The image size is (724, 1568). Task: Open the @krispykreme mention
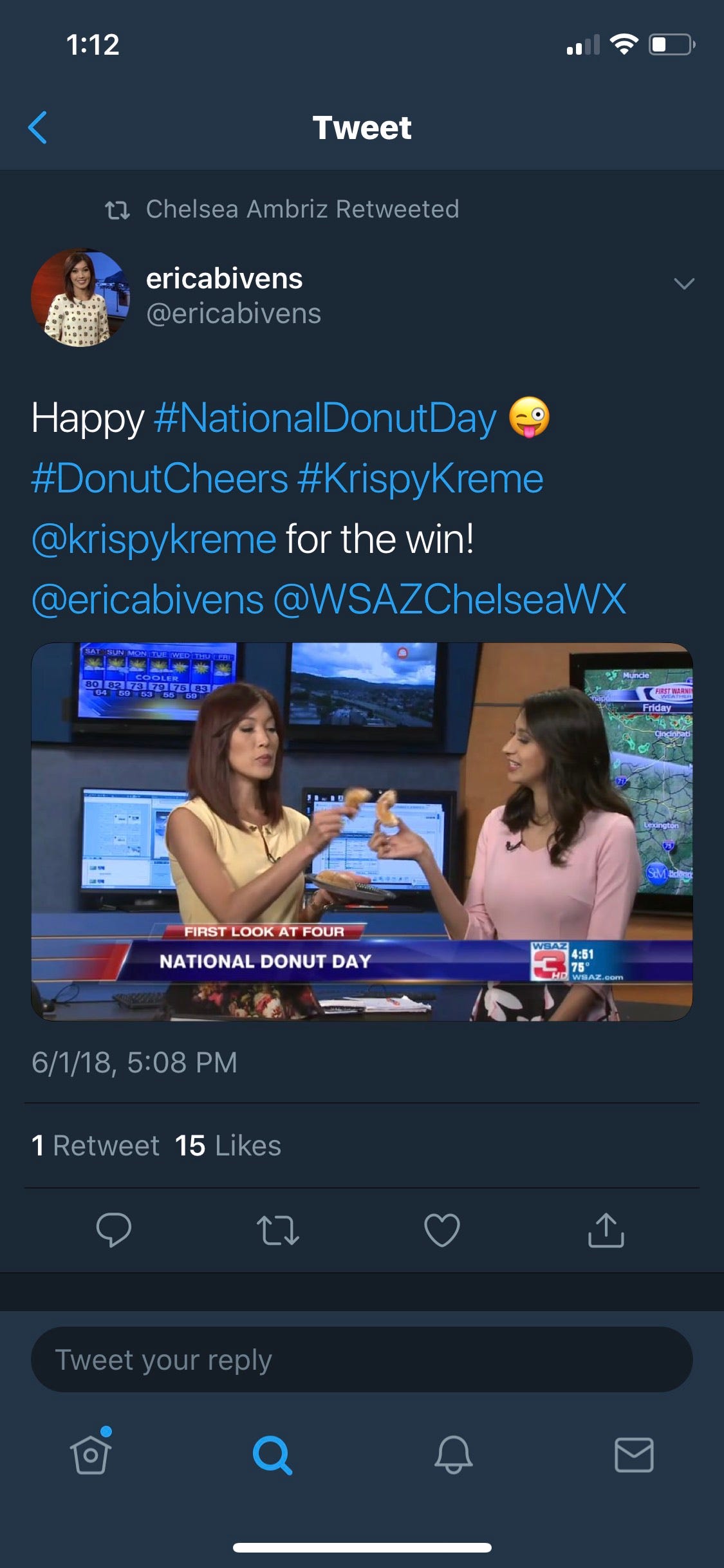point(154,539)
